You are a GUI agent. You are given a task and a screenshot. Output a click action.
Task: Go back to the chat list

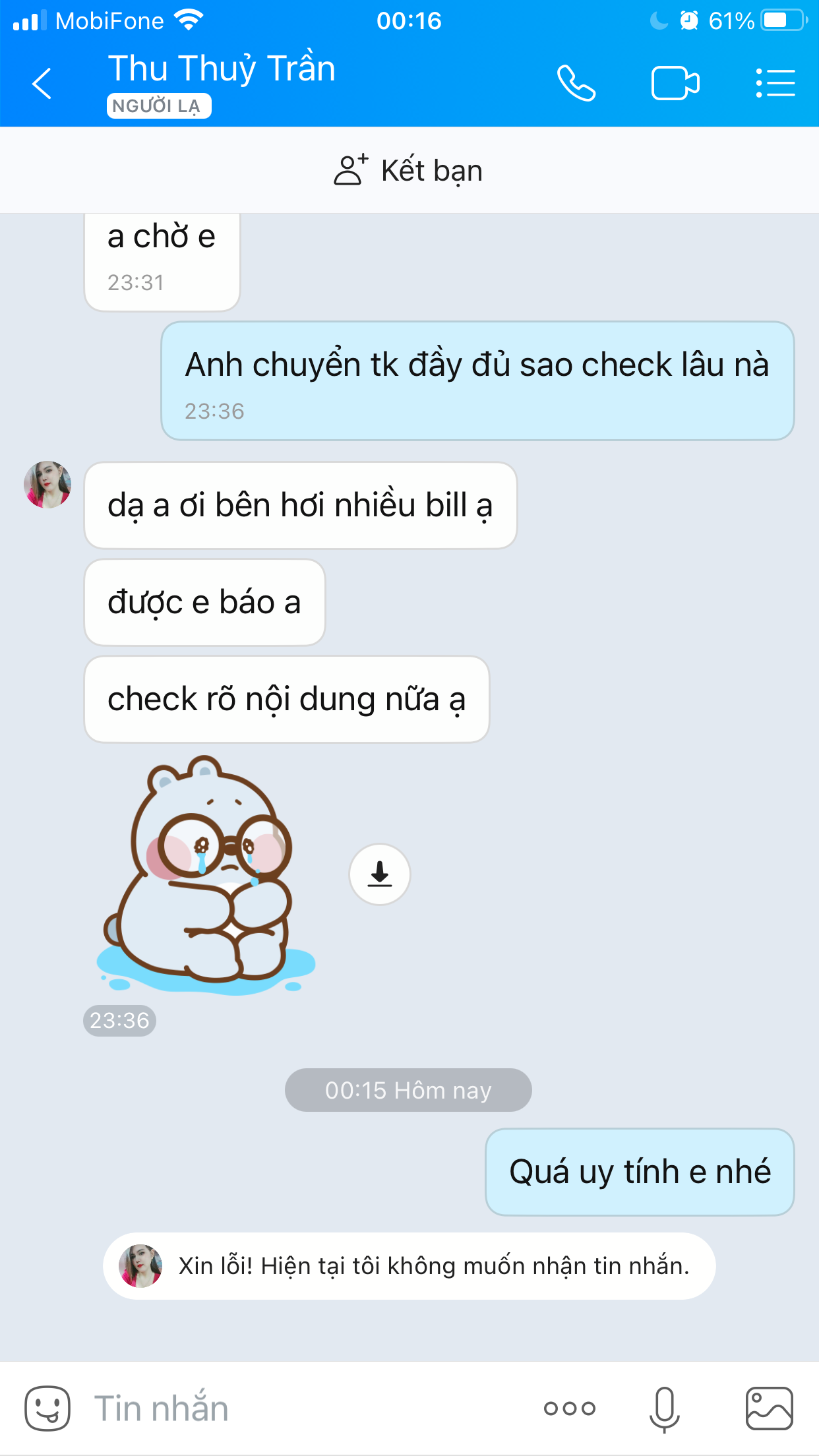[42, 84]
